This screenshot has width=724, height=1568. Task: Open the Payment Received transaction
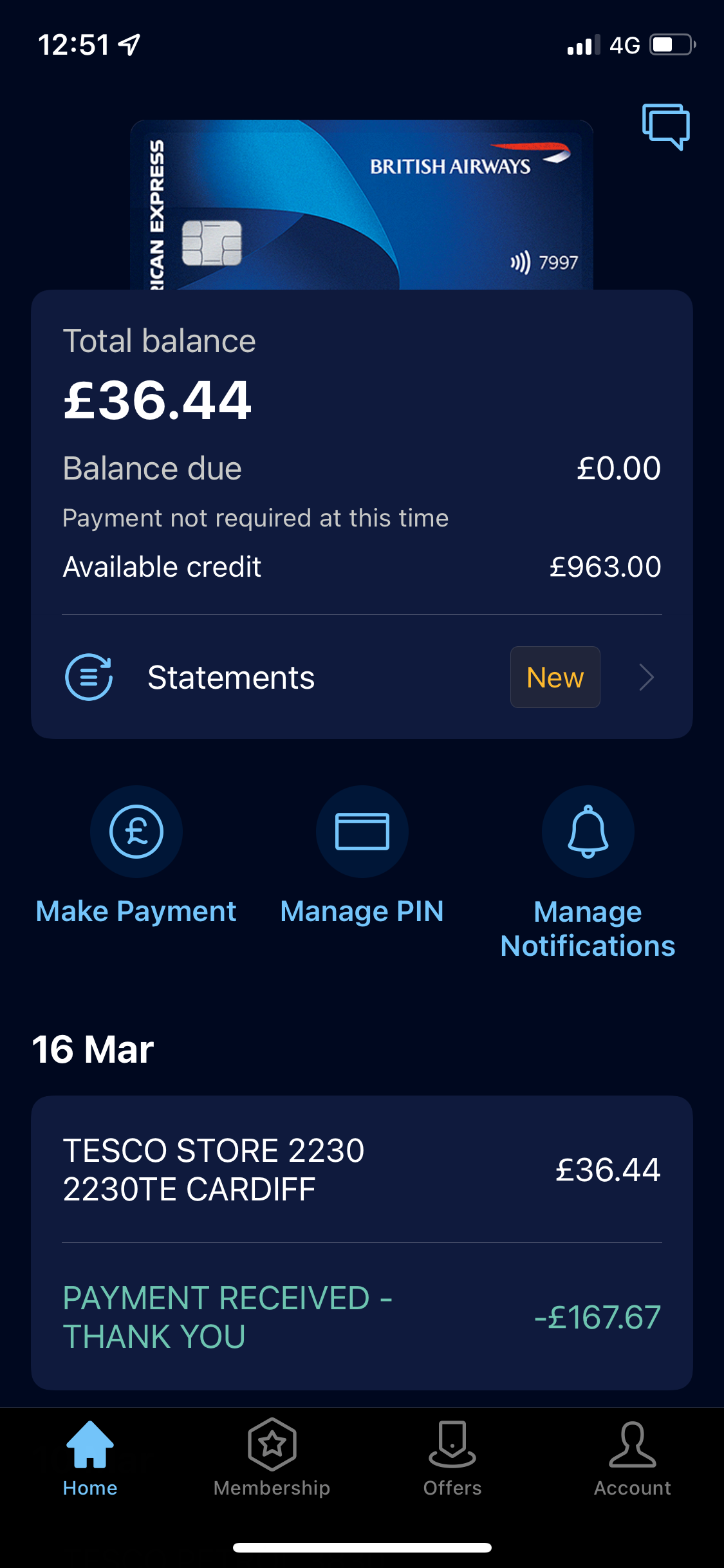[x=362, y=1317]
